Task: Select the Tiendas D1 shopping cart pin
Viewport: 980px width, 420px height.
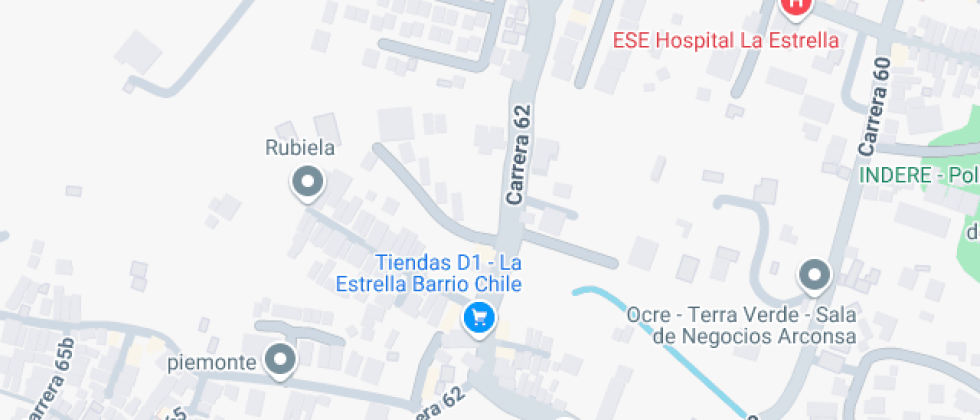Action: tap(480, 318)
